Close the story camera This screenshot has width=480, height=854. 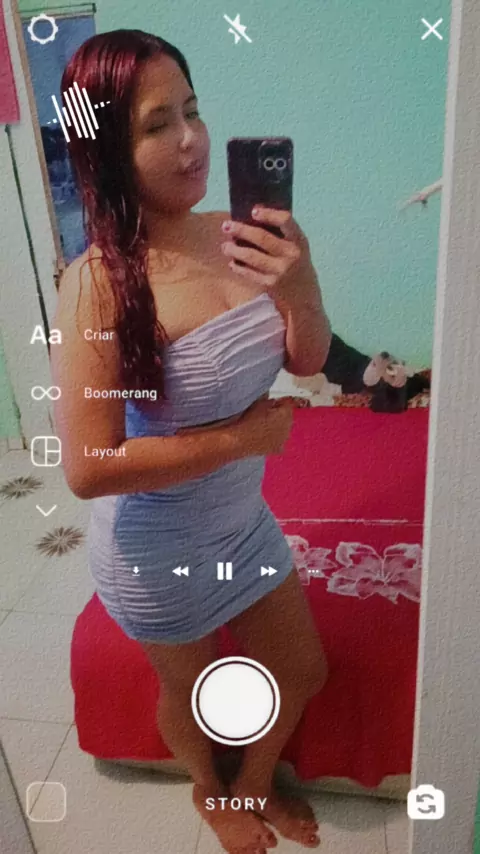[432, 29]
